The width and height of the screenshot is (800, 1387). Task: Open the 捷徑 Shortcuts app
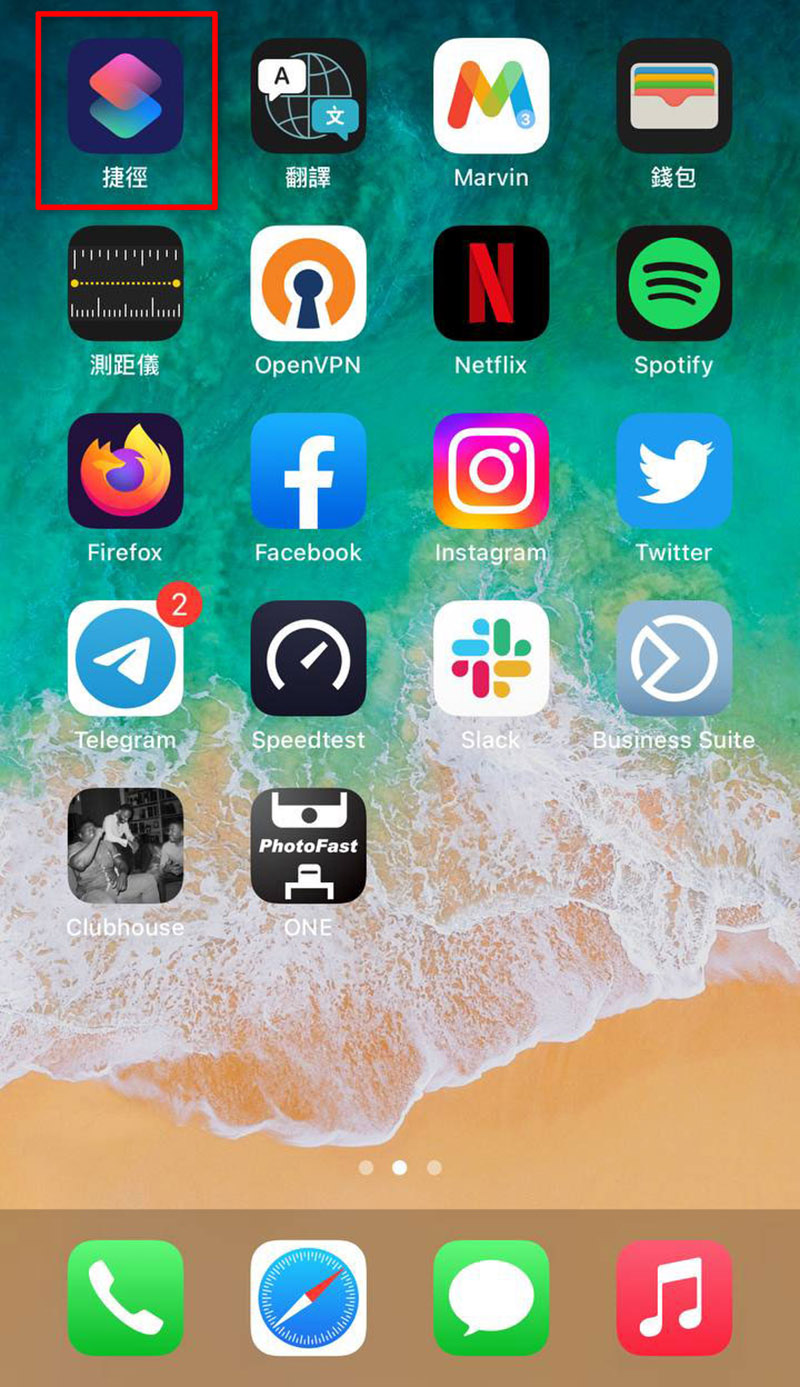click(x=125, y=96)
